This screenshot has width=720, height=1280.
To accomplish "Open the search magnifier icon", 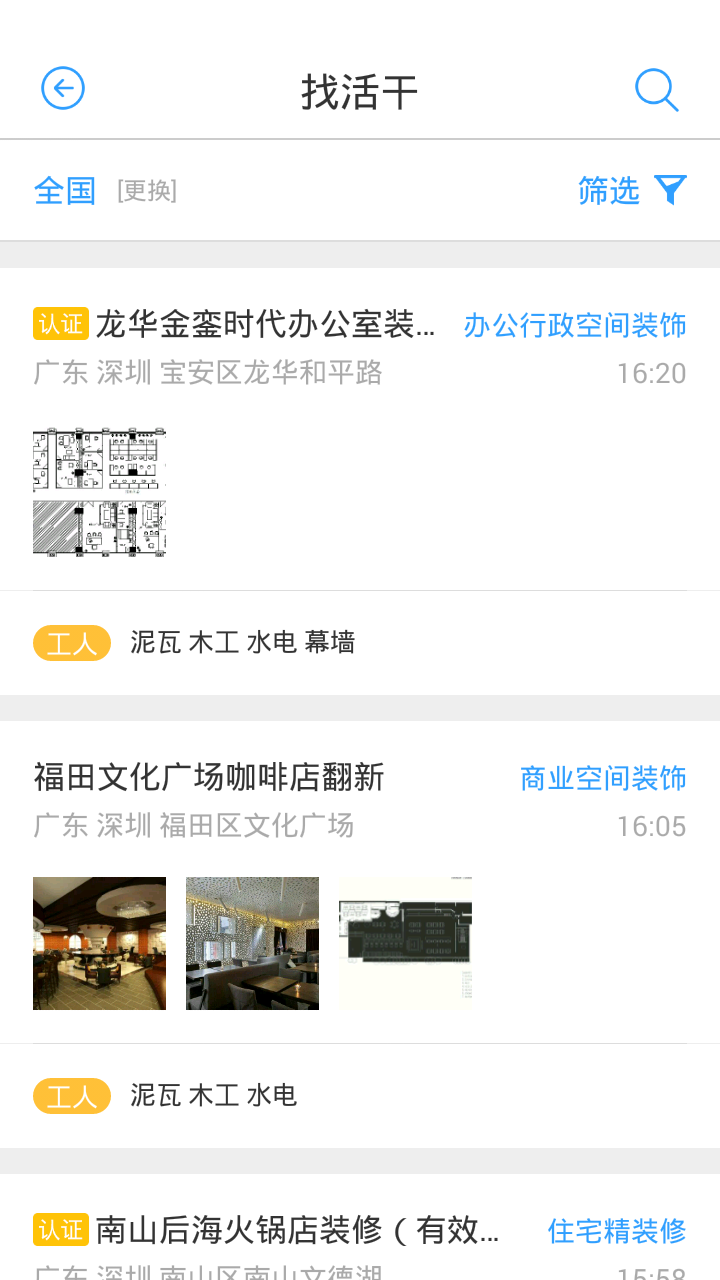I will (x=657, y=90).
